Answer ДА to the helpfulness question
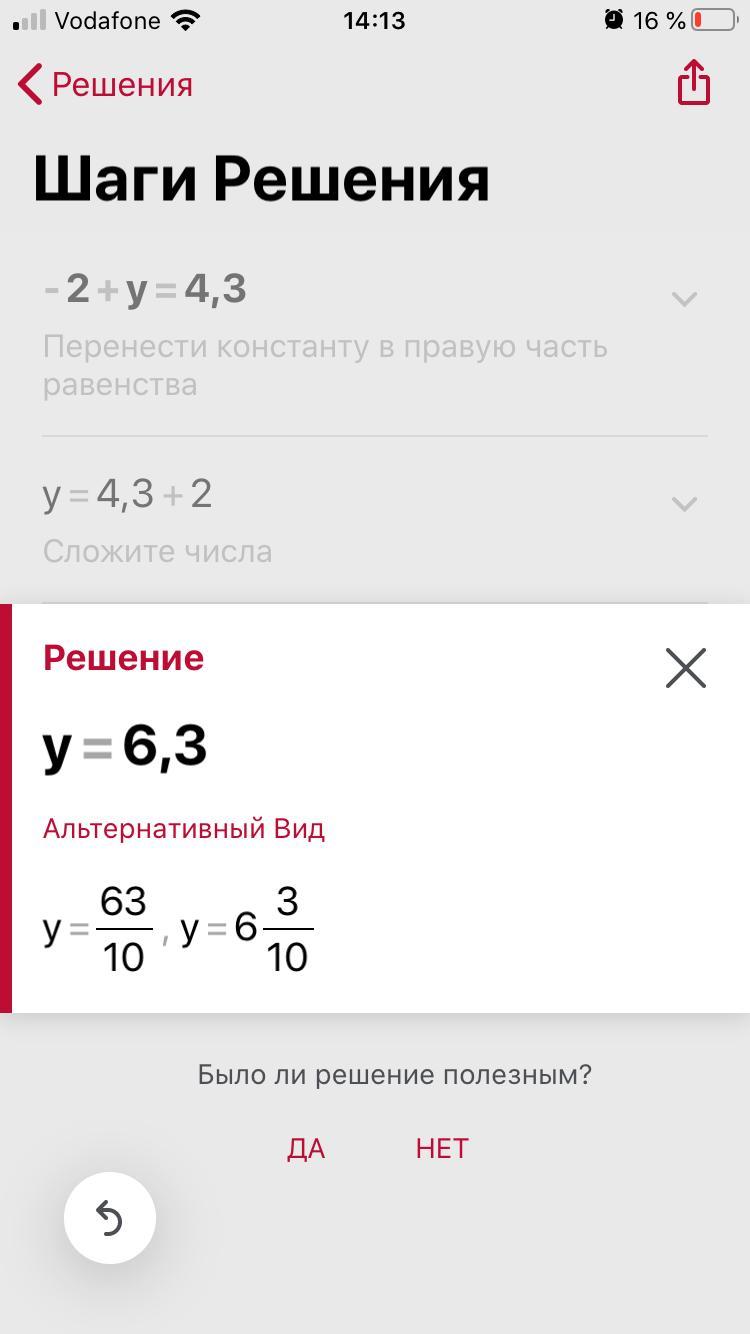The height and width of the screenshot is (1334, 750). (306, 1148)
